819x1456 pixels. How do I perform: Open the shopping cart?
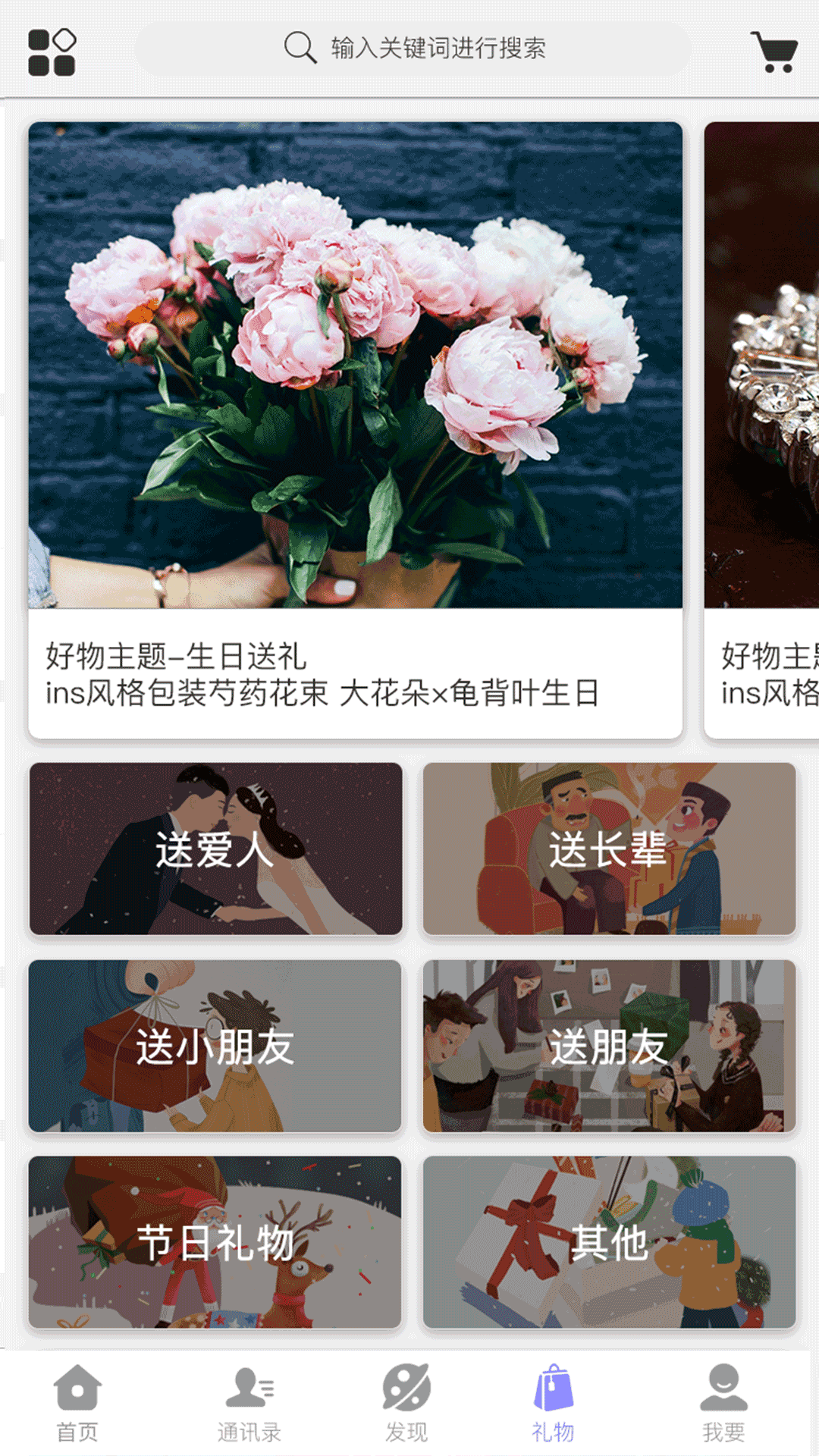click(774, 52)
